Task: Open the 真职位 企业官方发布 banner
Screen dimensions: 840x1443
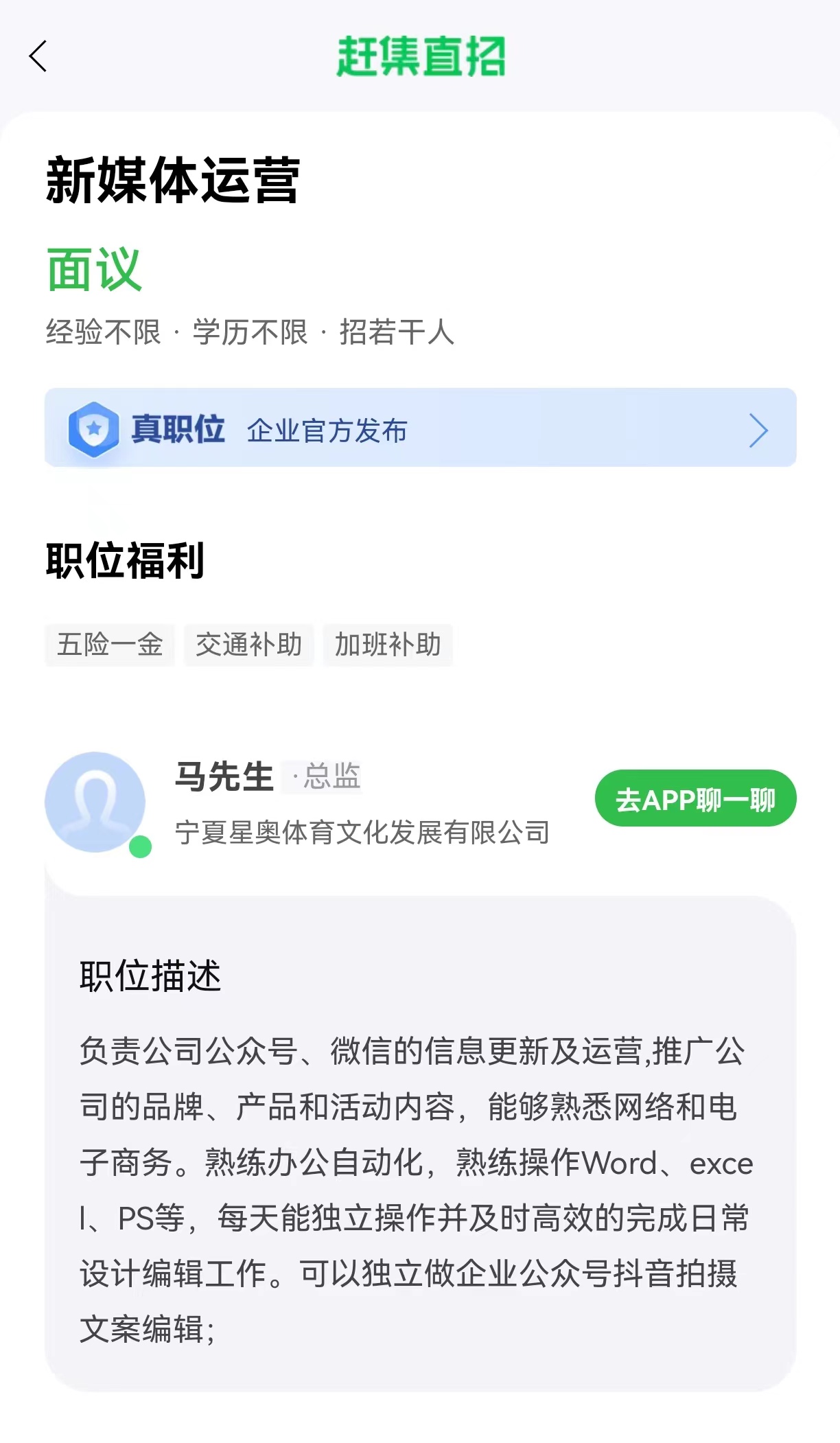Action: point(420,428)
